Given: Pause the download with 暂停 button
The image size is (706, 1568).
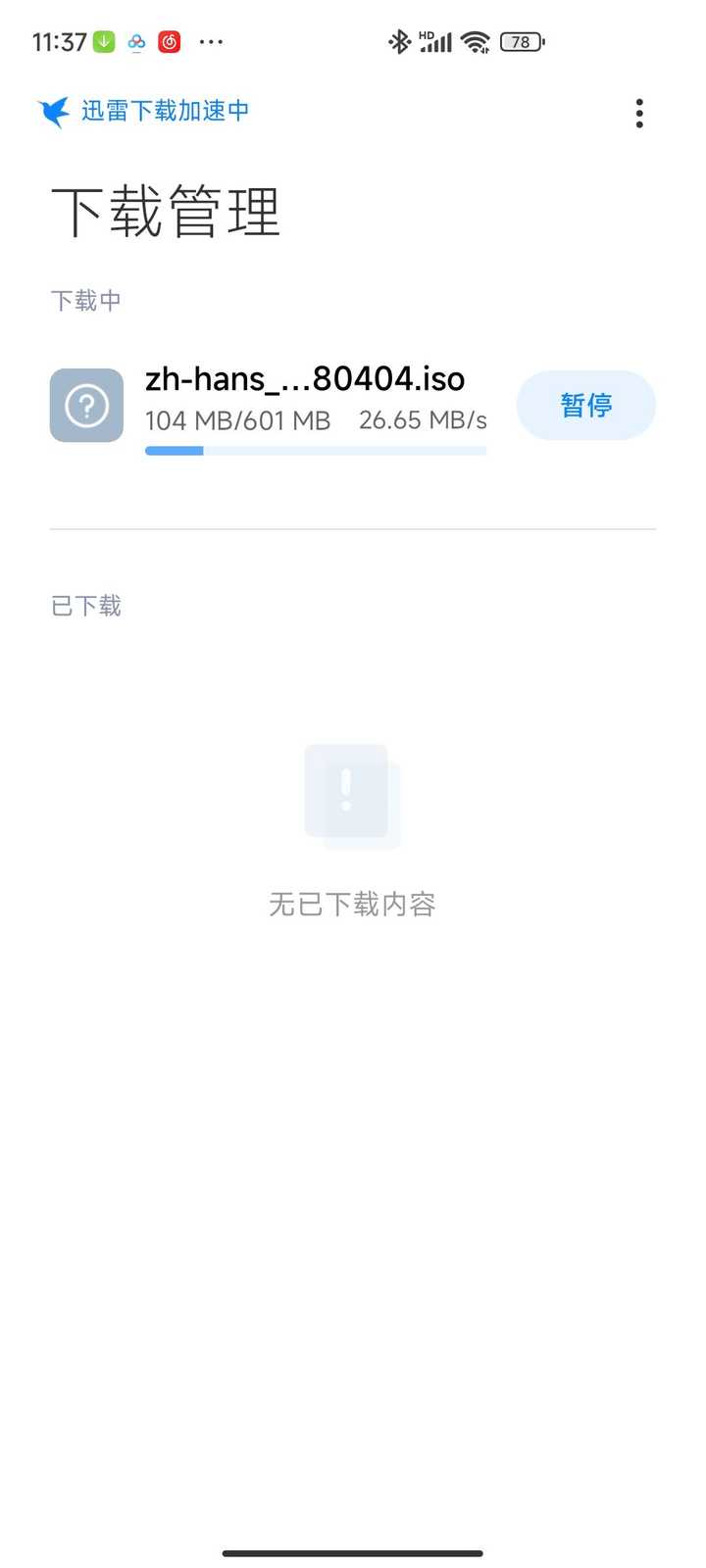Looking at the screenshot, I should pyautogui.click(x=585, y=405).
